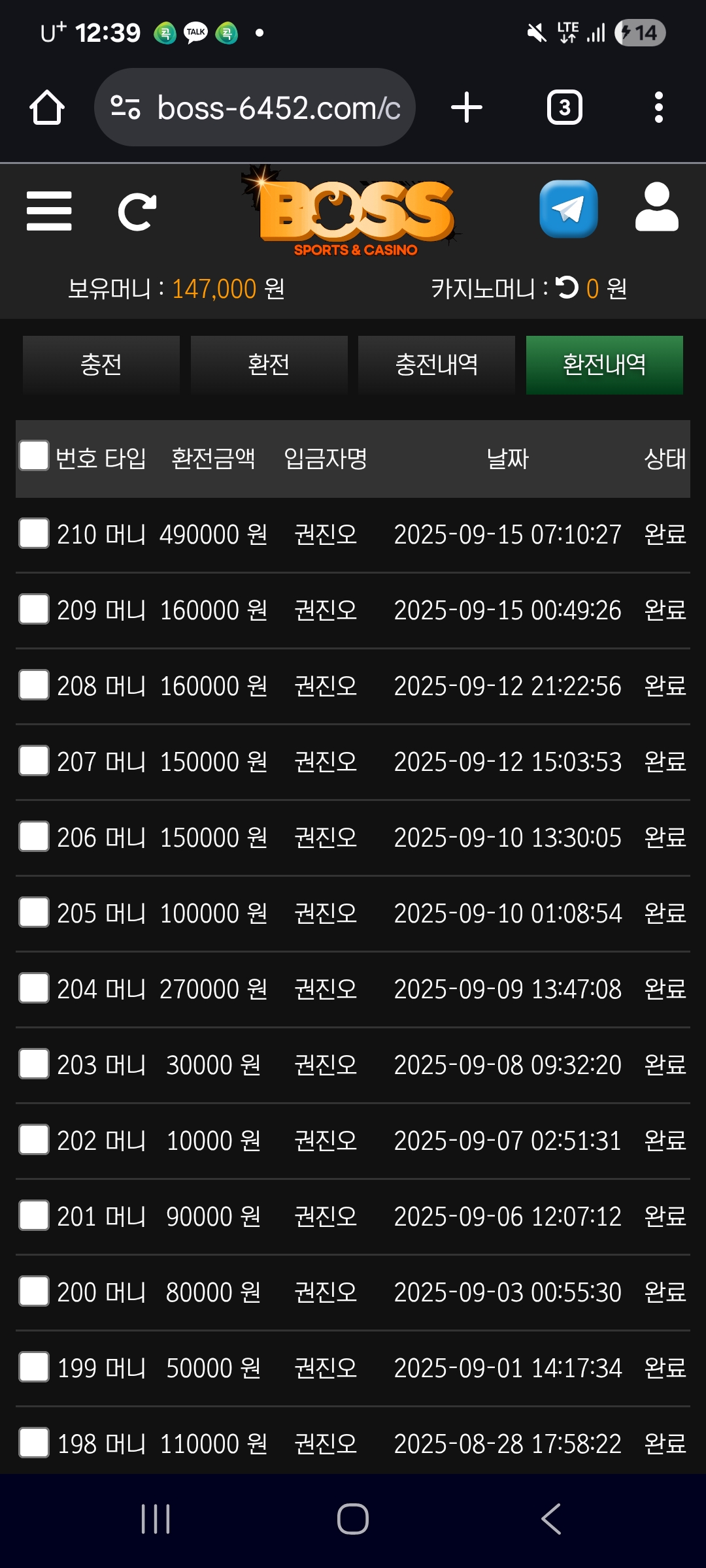Tap the site refresh icon
The height and width of the screenshot is (1568, 706).
tap(137, 212)
